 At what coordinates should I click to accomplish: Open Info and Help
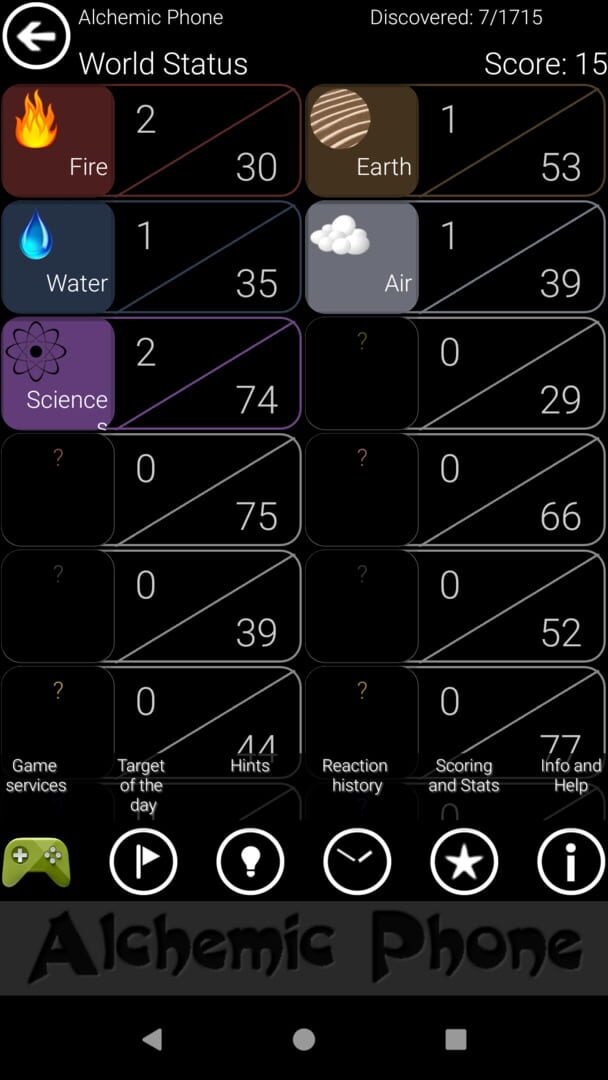tap(571, 861)
